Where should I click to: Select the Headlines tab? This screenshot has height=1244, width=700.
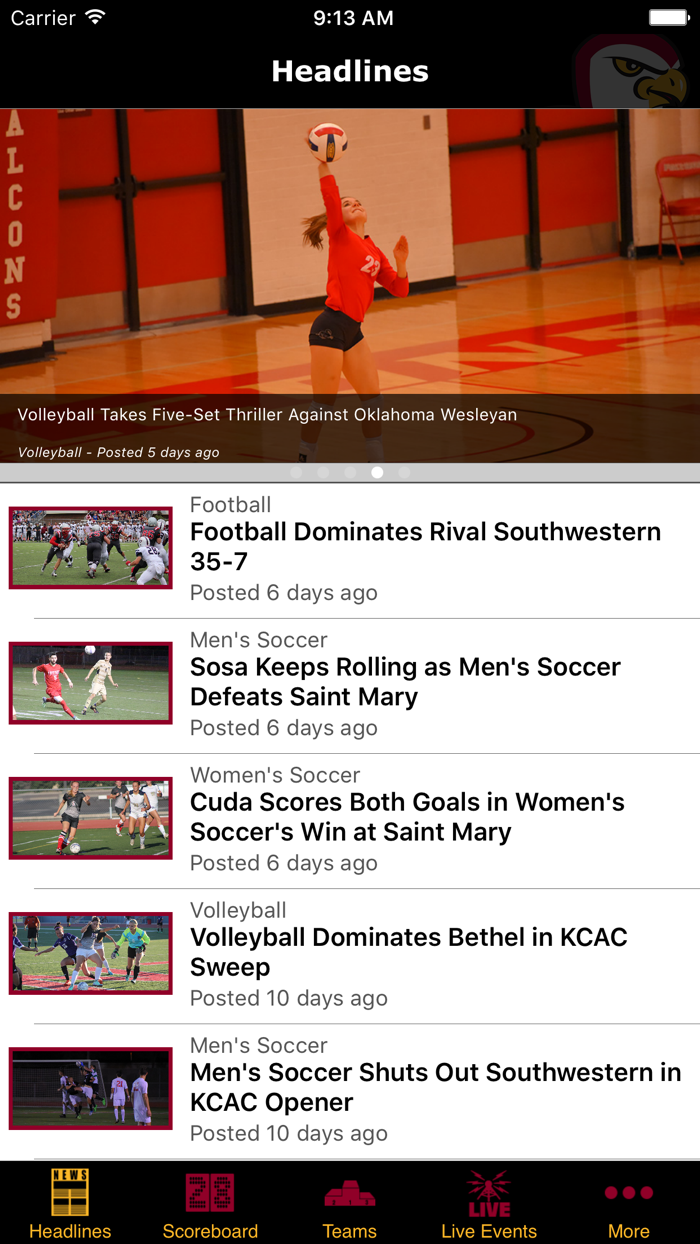(70, 1203)
